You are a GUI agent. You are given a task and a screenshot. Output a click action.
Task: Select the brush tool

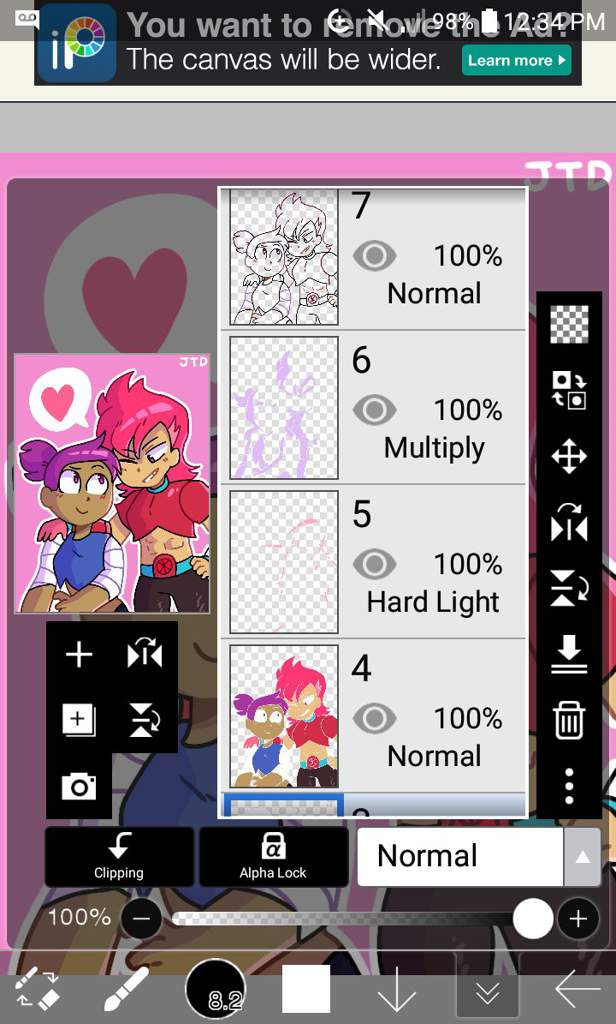pyautogui.click(x=126, y=989)
